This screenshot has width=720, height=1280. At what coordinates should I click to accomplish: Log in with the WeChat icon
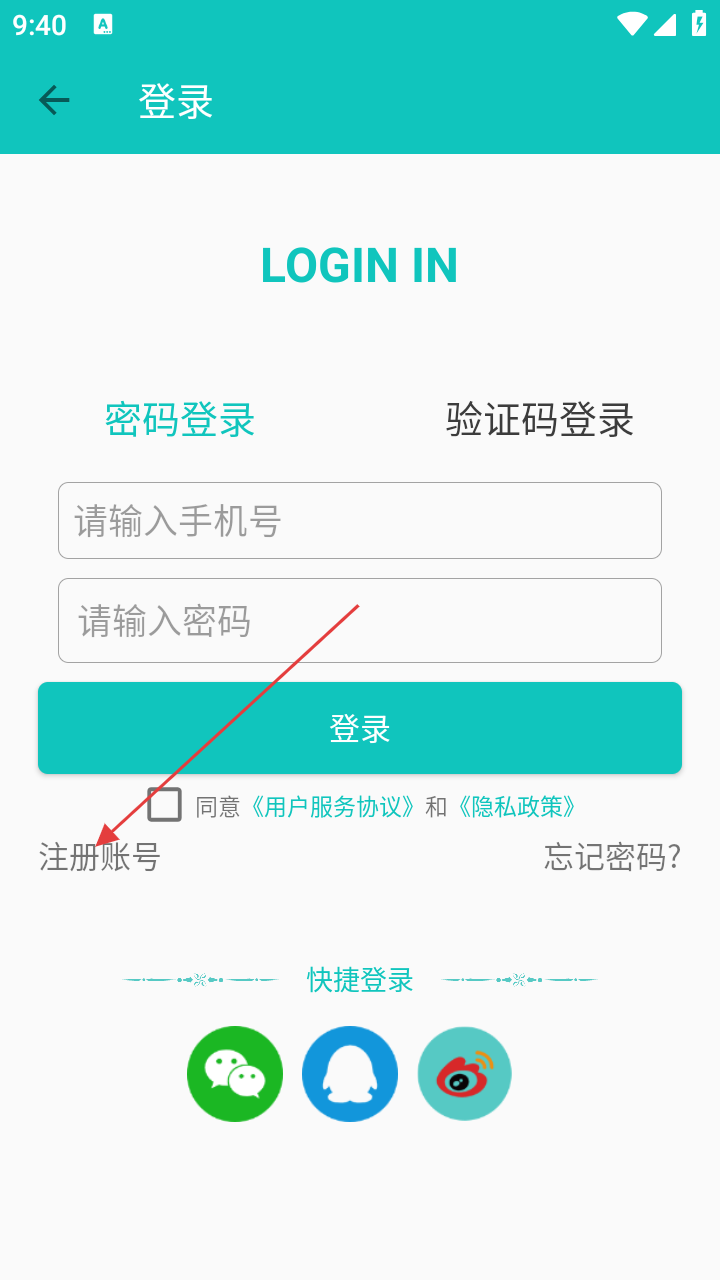pos(235,1074)
